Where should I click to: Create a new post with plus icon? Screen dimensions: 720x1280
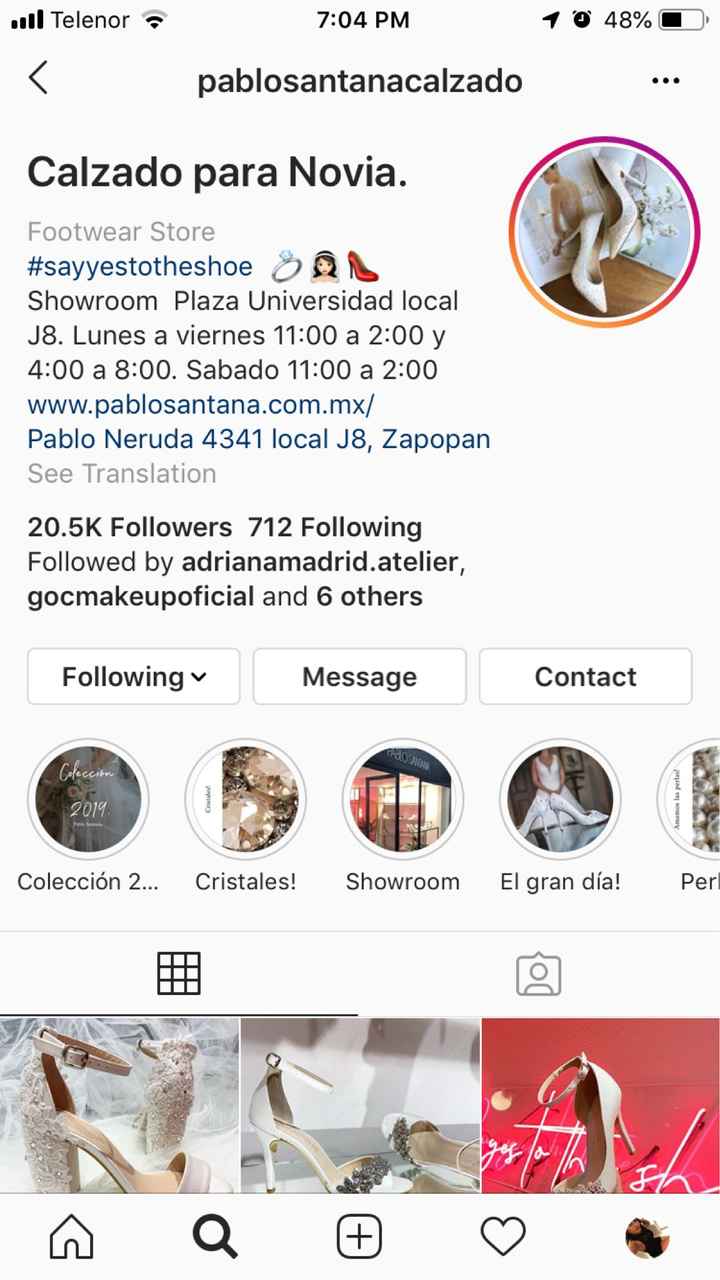(x=359, y=1238)
